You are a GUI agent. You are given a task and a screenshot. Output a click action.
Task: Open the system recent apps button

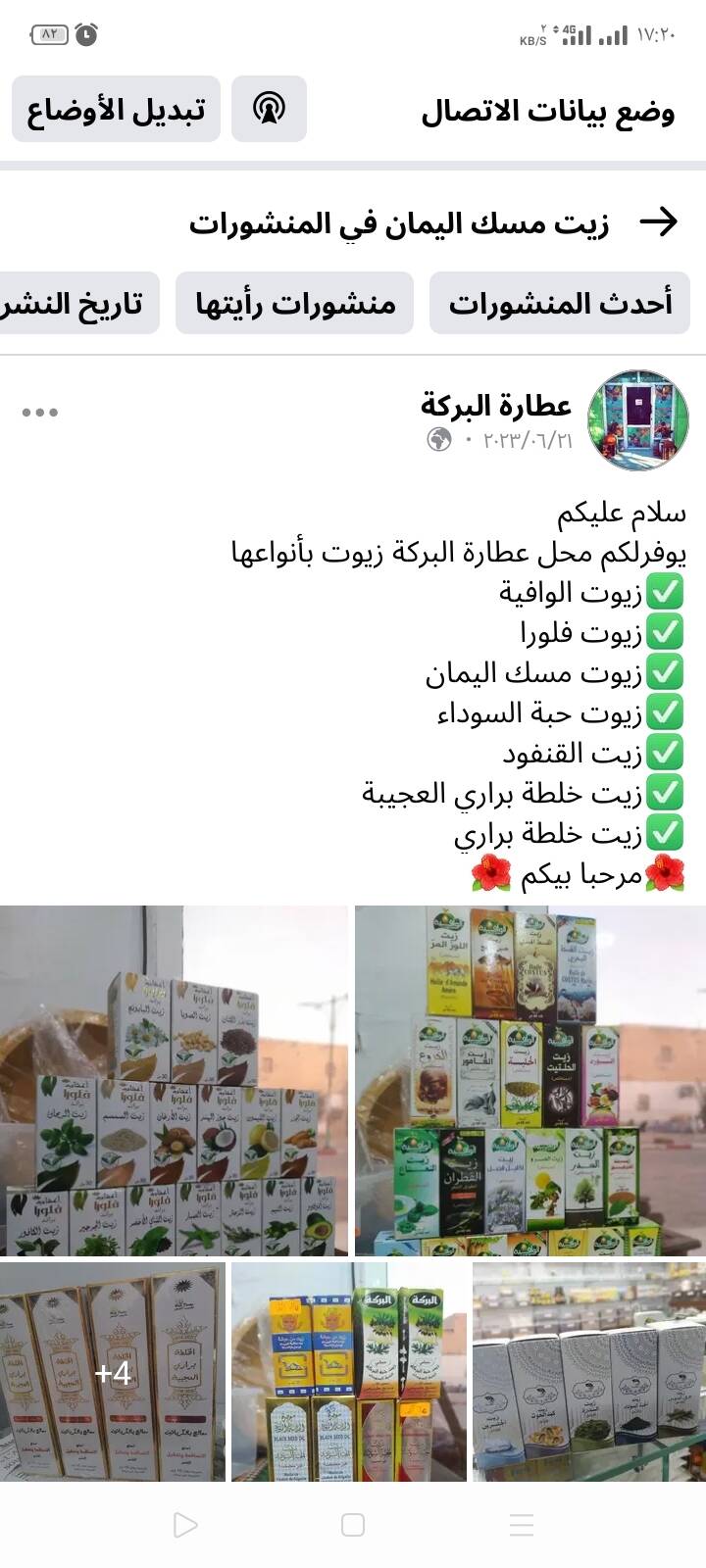522,1525
